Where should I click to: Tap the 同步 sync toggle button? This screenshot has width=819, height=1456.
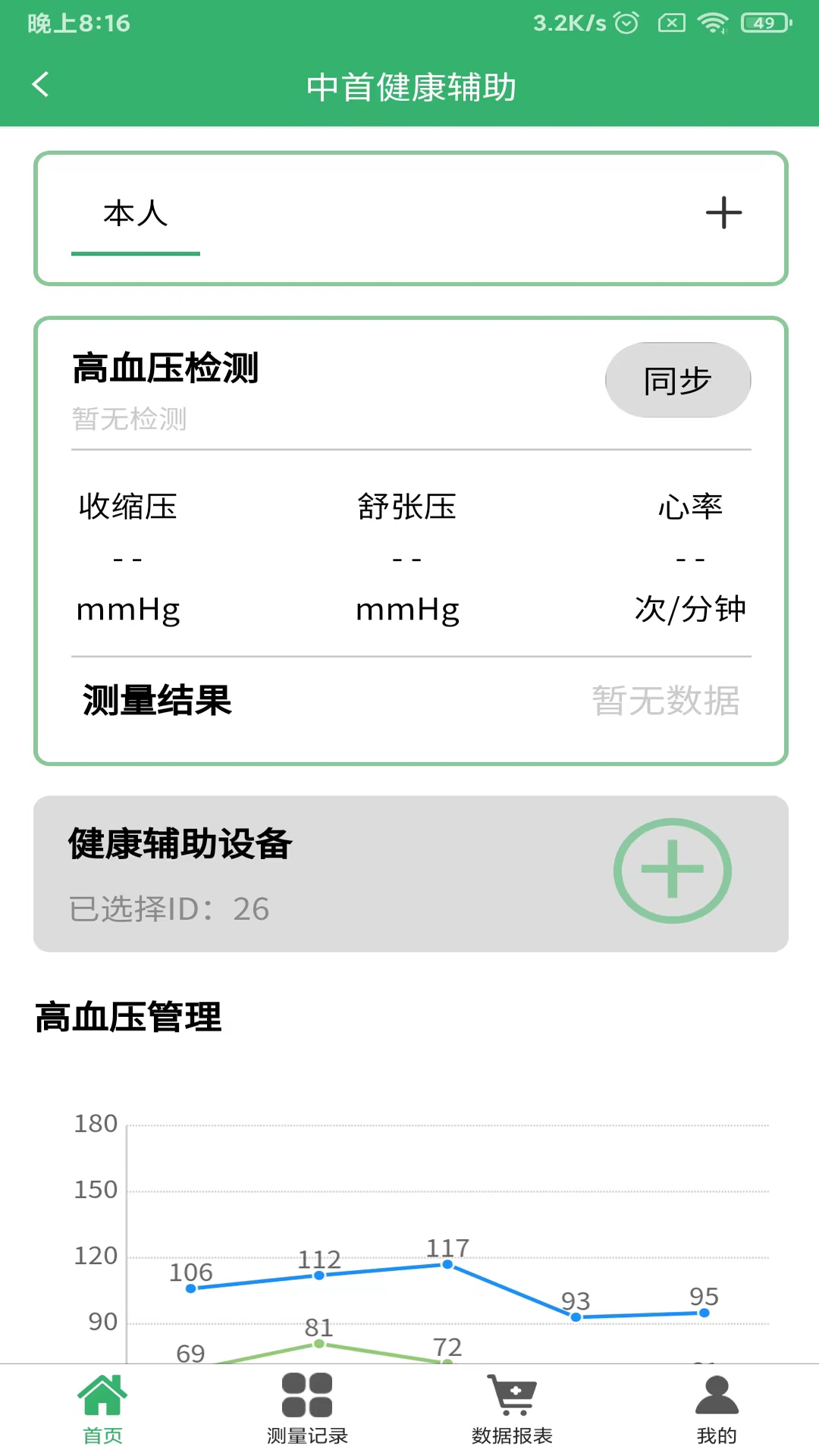[x=677, y=381]
